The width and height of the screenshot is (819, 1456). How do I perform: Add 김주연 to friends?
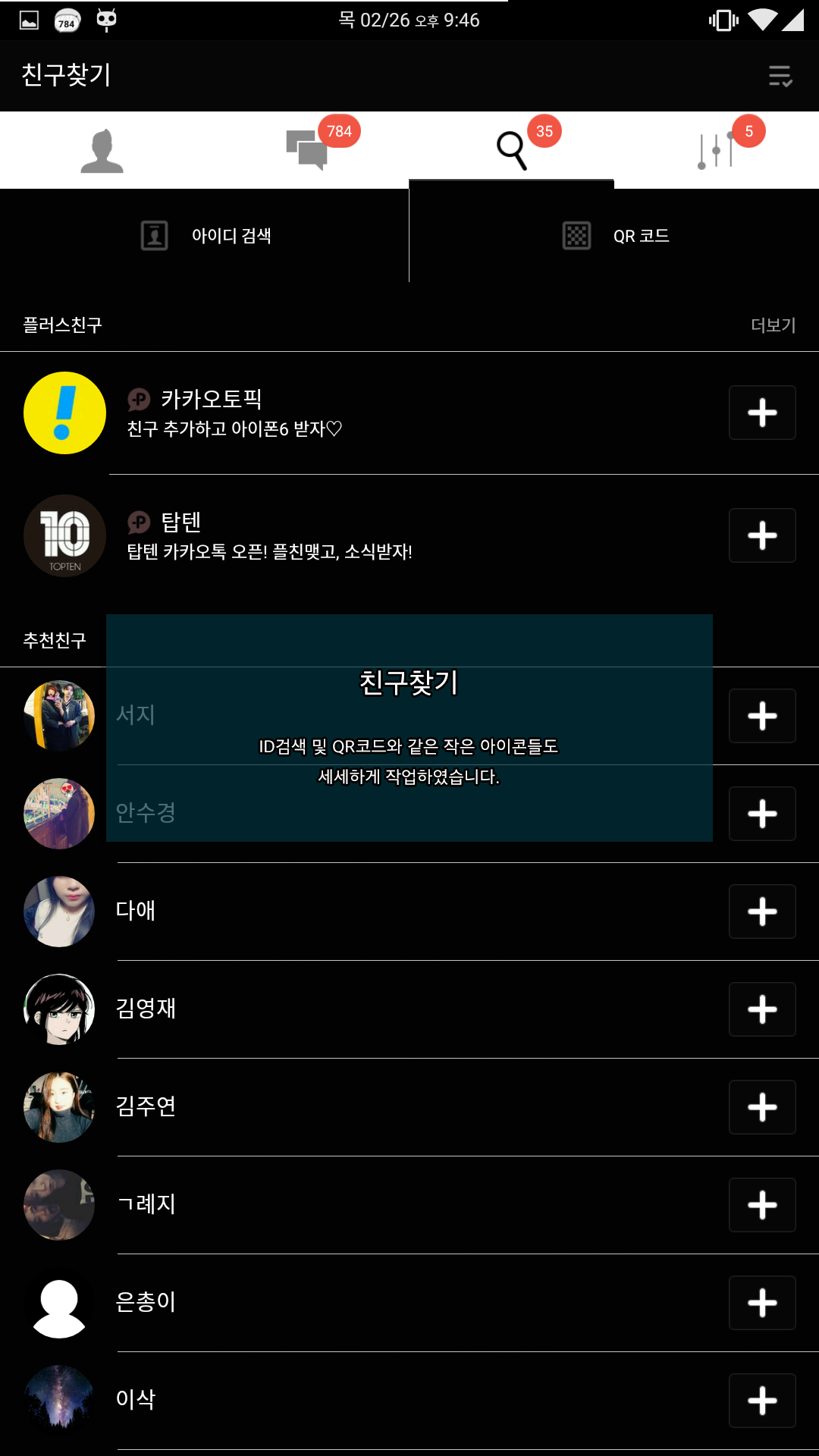762,1107
